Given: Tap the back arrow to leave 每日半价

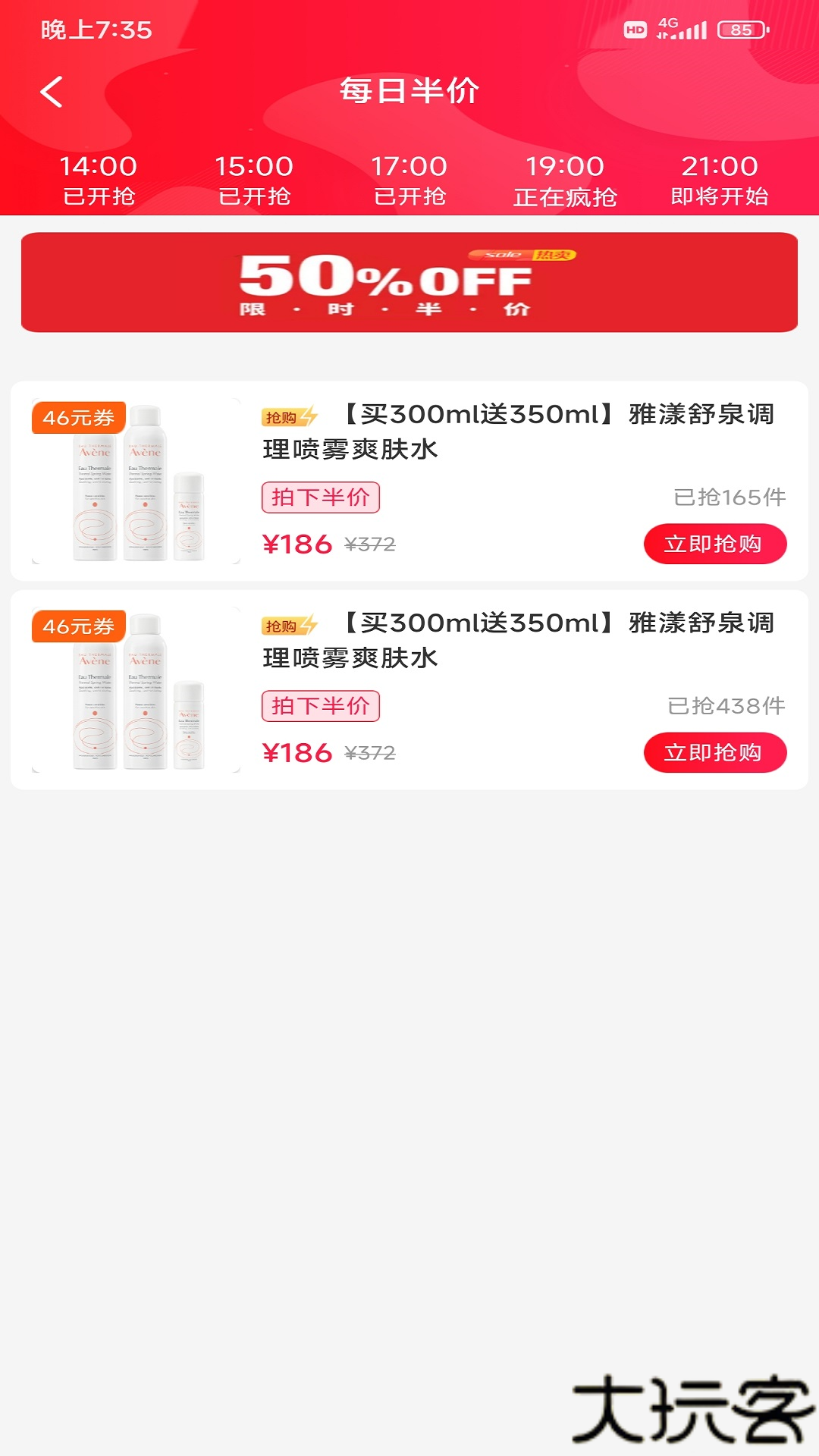Looking at the screenshot, I should [x=50, y=91].
